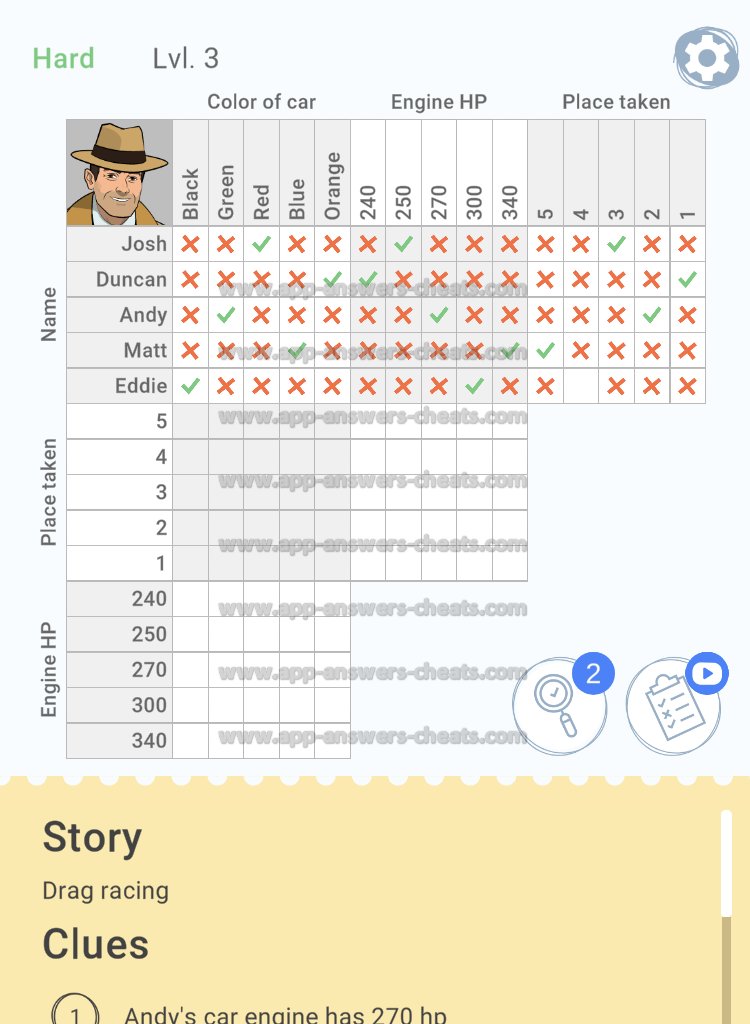Use the magnifying glass hint button

[559, 704]
